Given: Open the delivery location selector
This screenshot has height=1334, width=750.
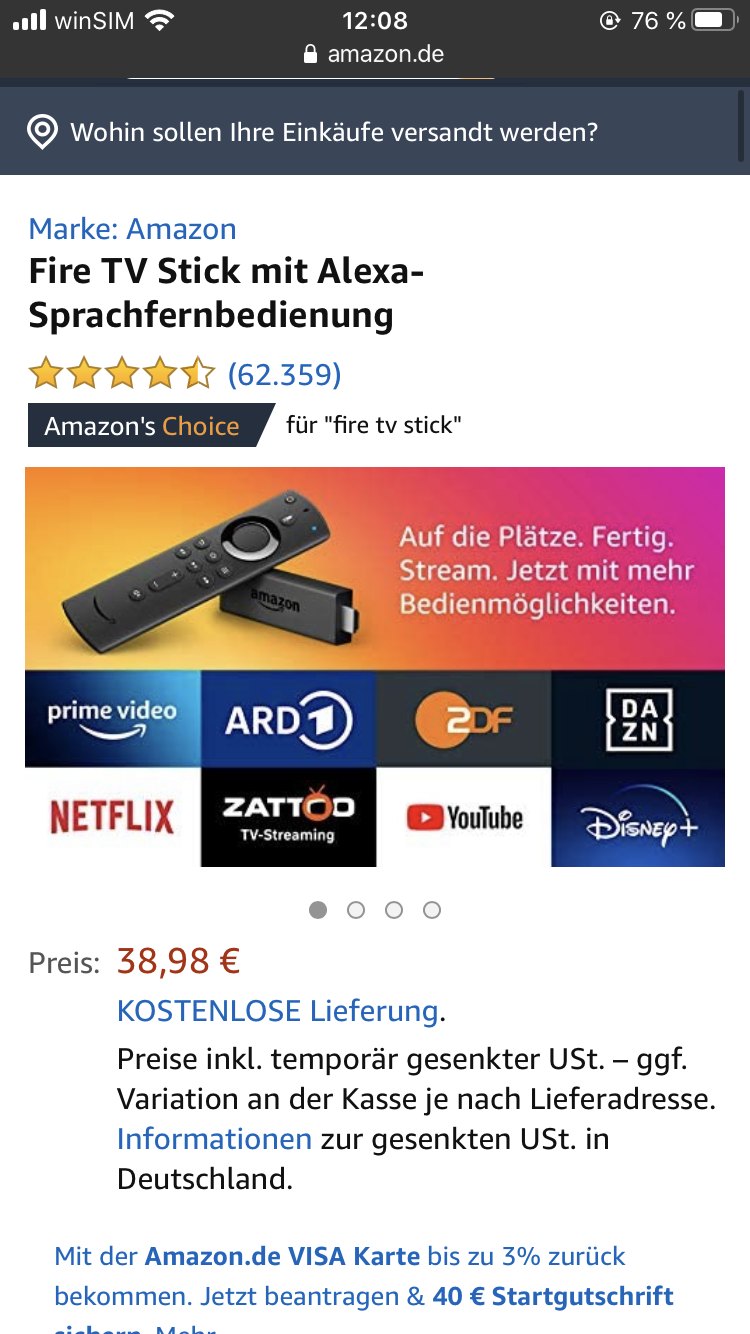Looking at the screenshot, I should pyautogui.click(x=334, y=132).
